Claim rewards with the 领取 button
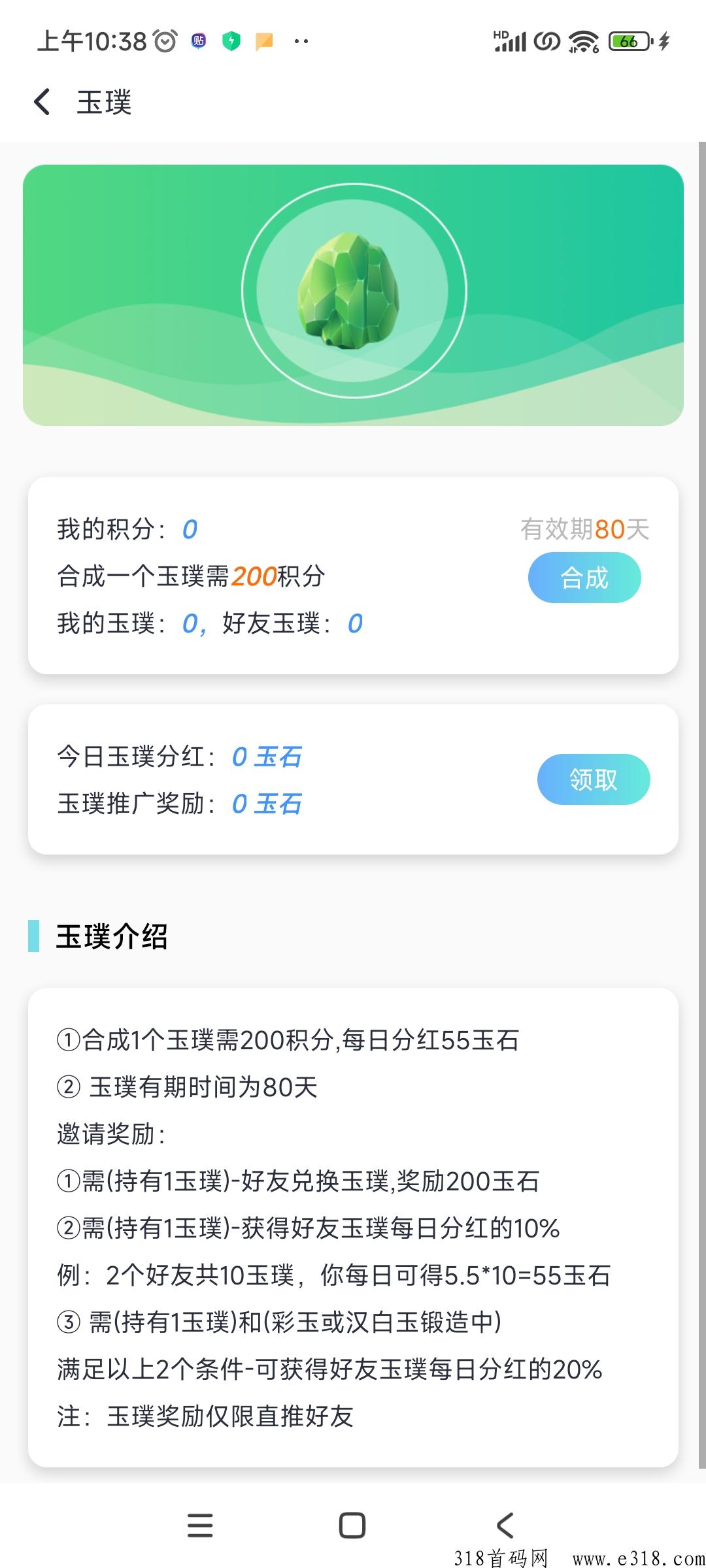The height and width of the screenshot is (1568, 706). pyautogui.click(x=594, y=779)
